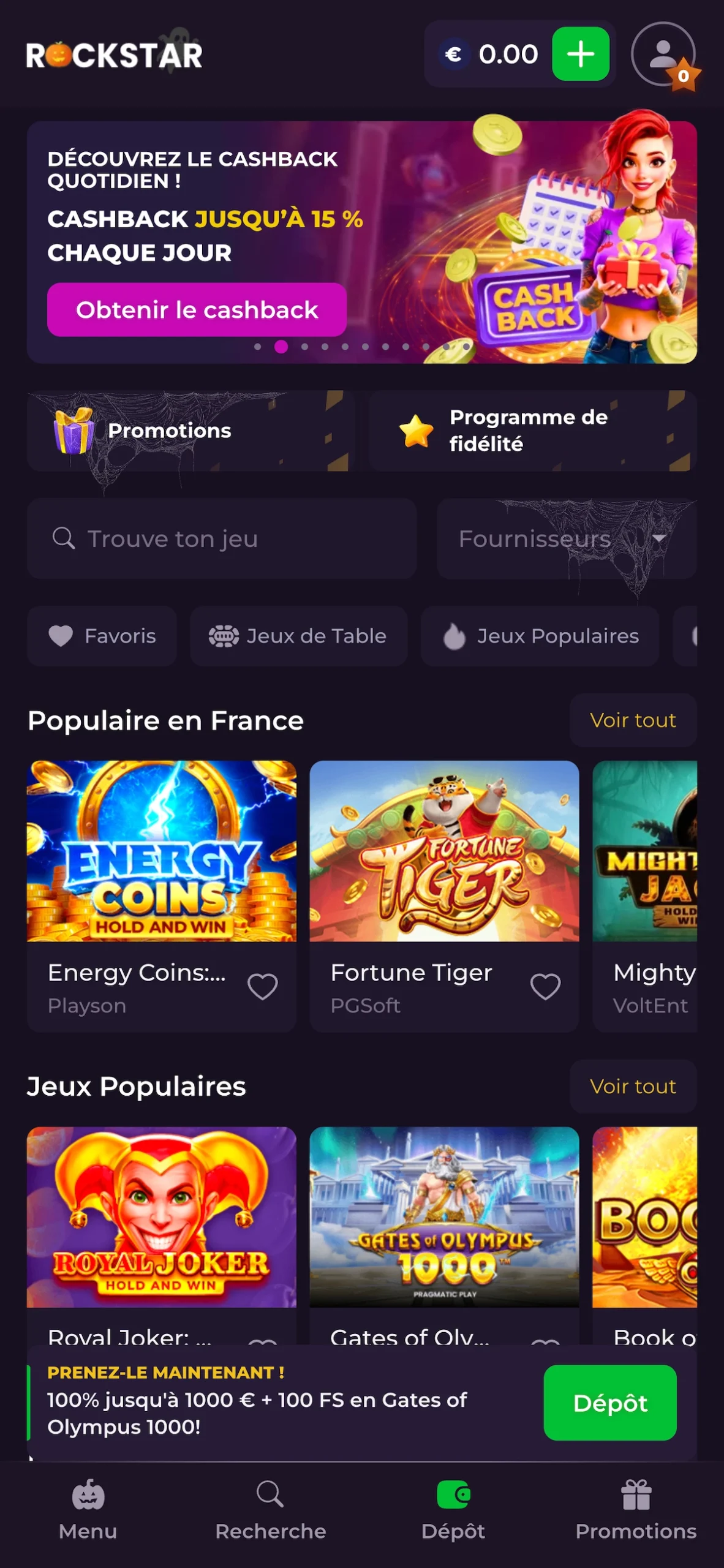Tap the green plus to add funds
Image resolution: width=724 pixels, height=1568 pixels.
tap(581, 55)
